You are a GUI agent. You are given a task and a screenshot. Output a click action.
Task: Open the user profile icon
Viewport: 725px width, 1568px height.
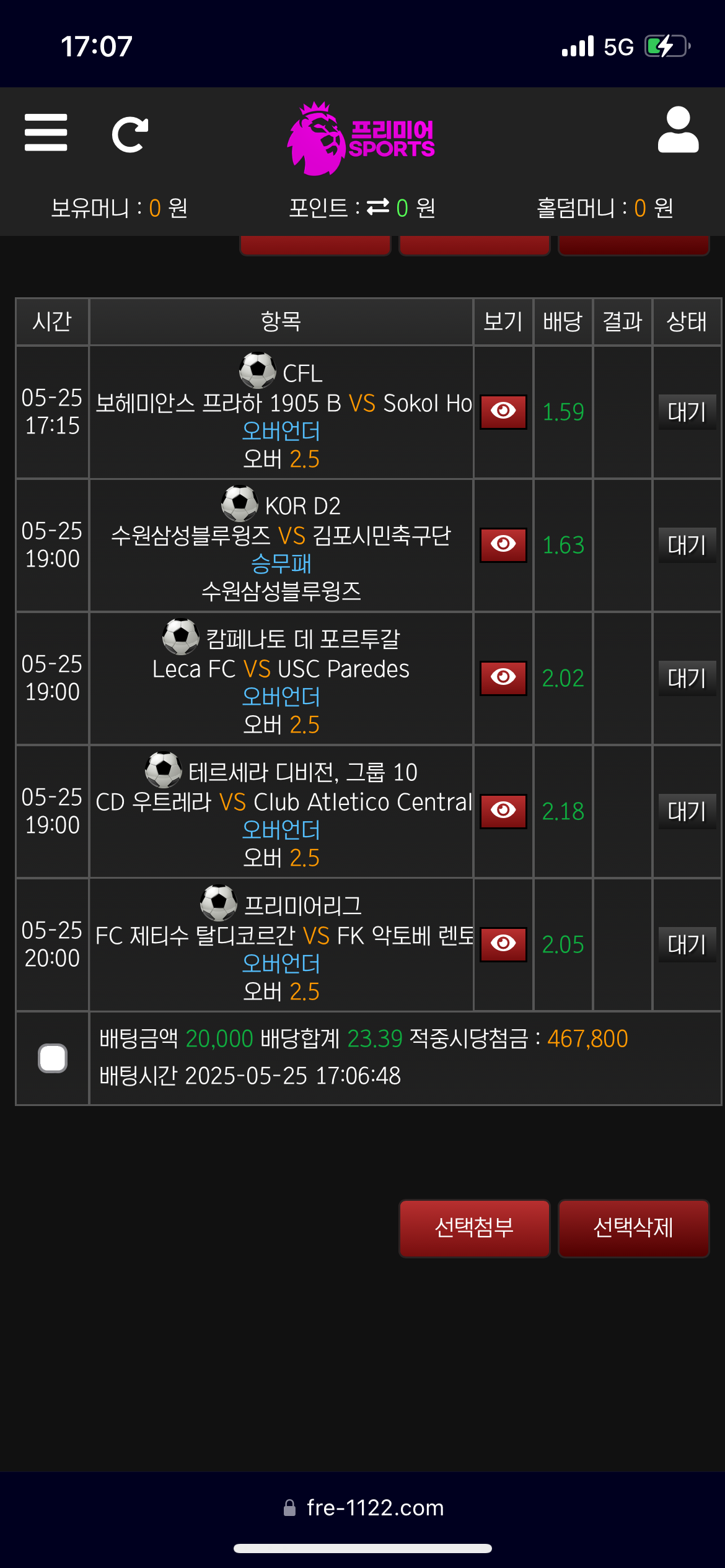[x=678, y=130]
